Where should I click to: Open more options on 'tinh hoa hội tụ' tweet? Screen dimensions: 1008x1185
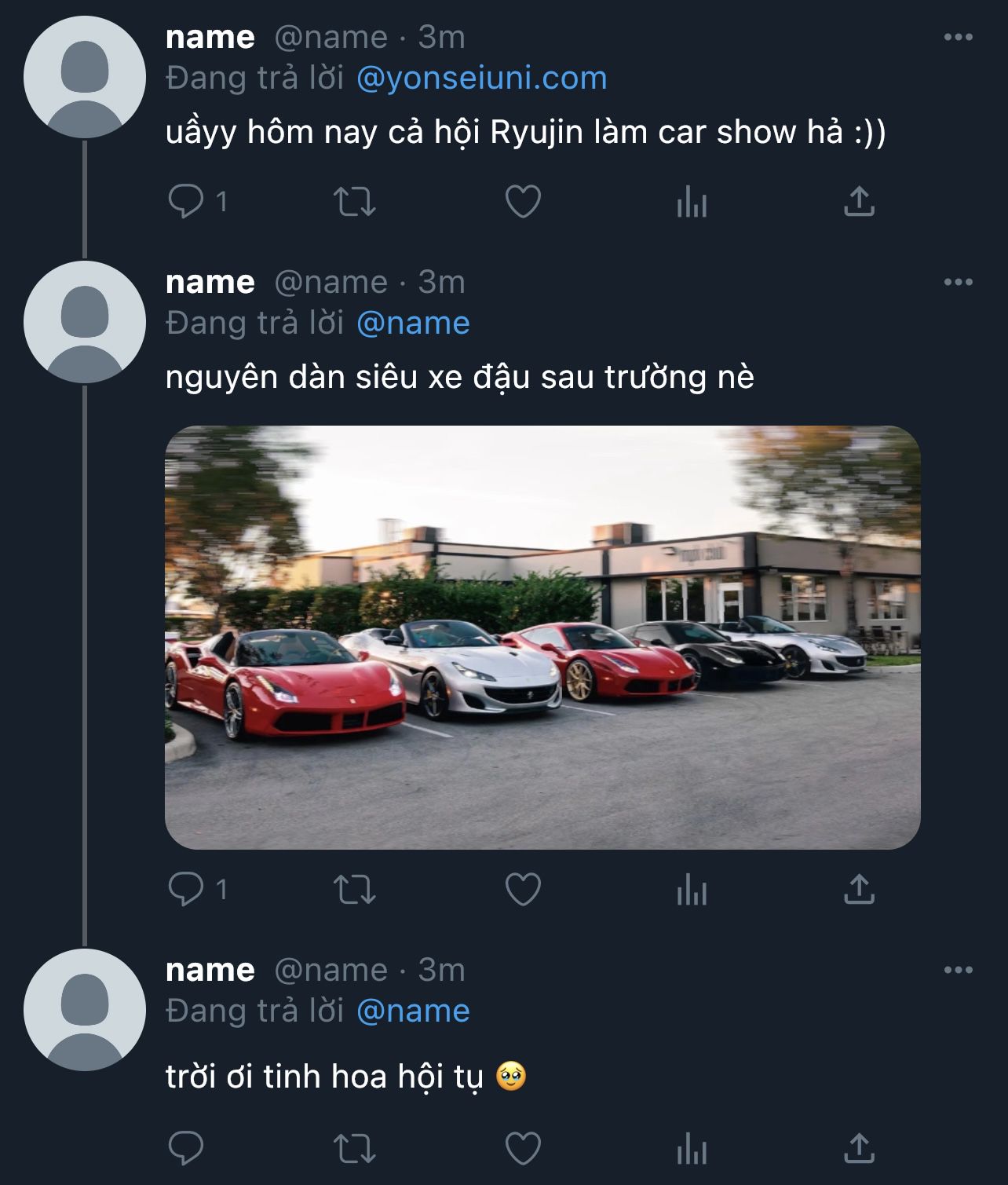click(x=958, y=970)
